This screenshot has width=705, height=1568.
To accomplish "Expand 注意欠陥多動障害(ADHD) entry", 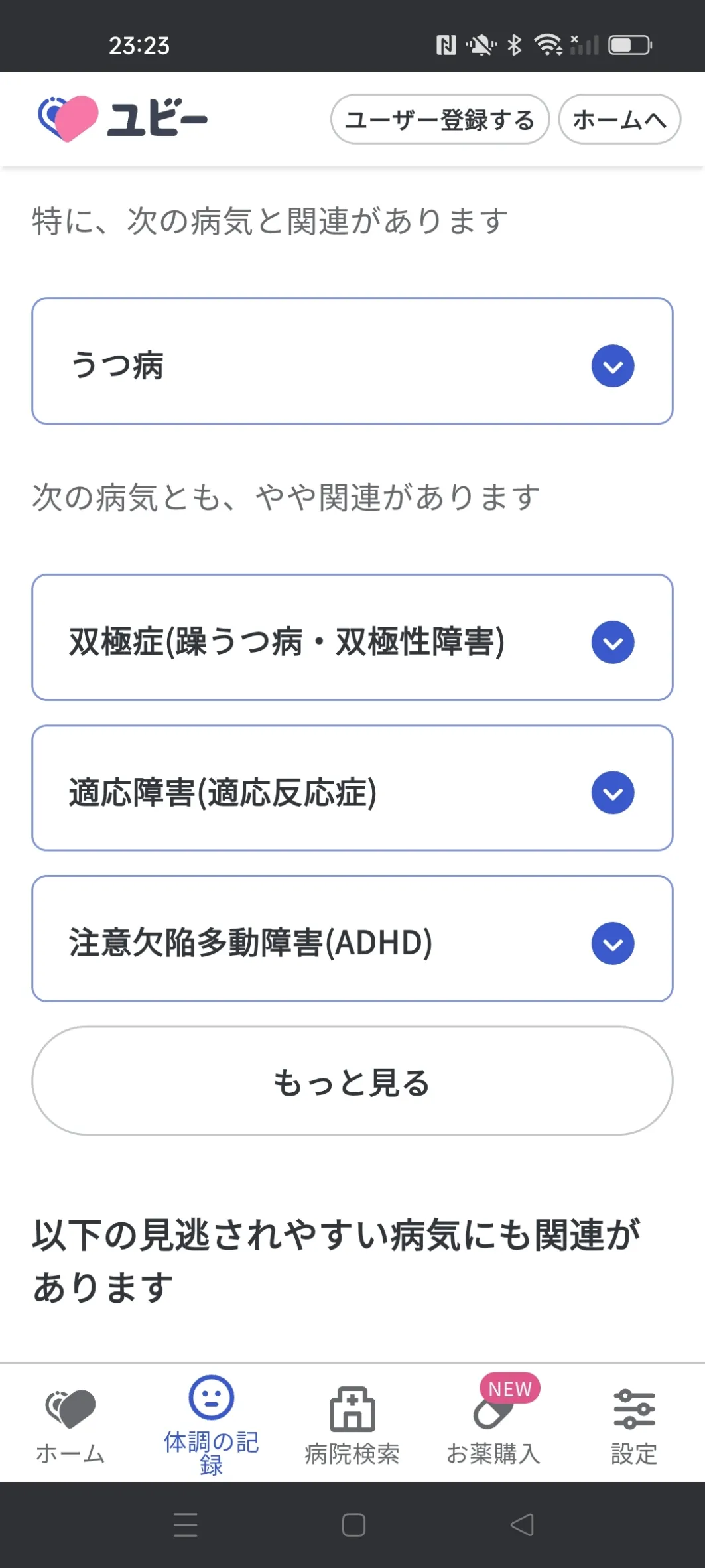I will [x=352, y=939].
